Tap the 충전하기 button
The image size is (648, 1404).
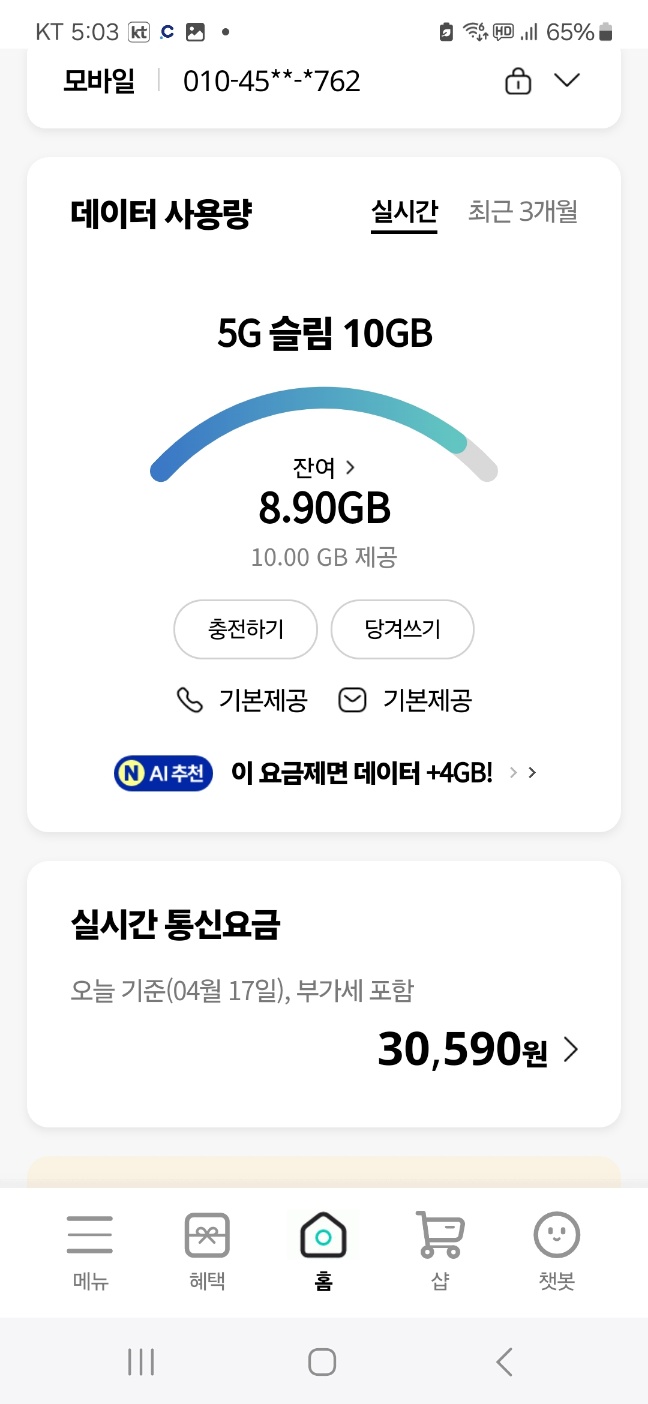(245, 629)
